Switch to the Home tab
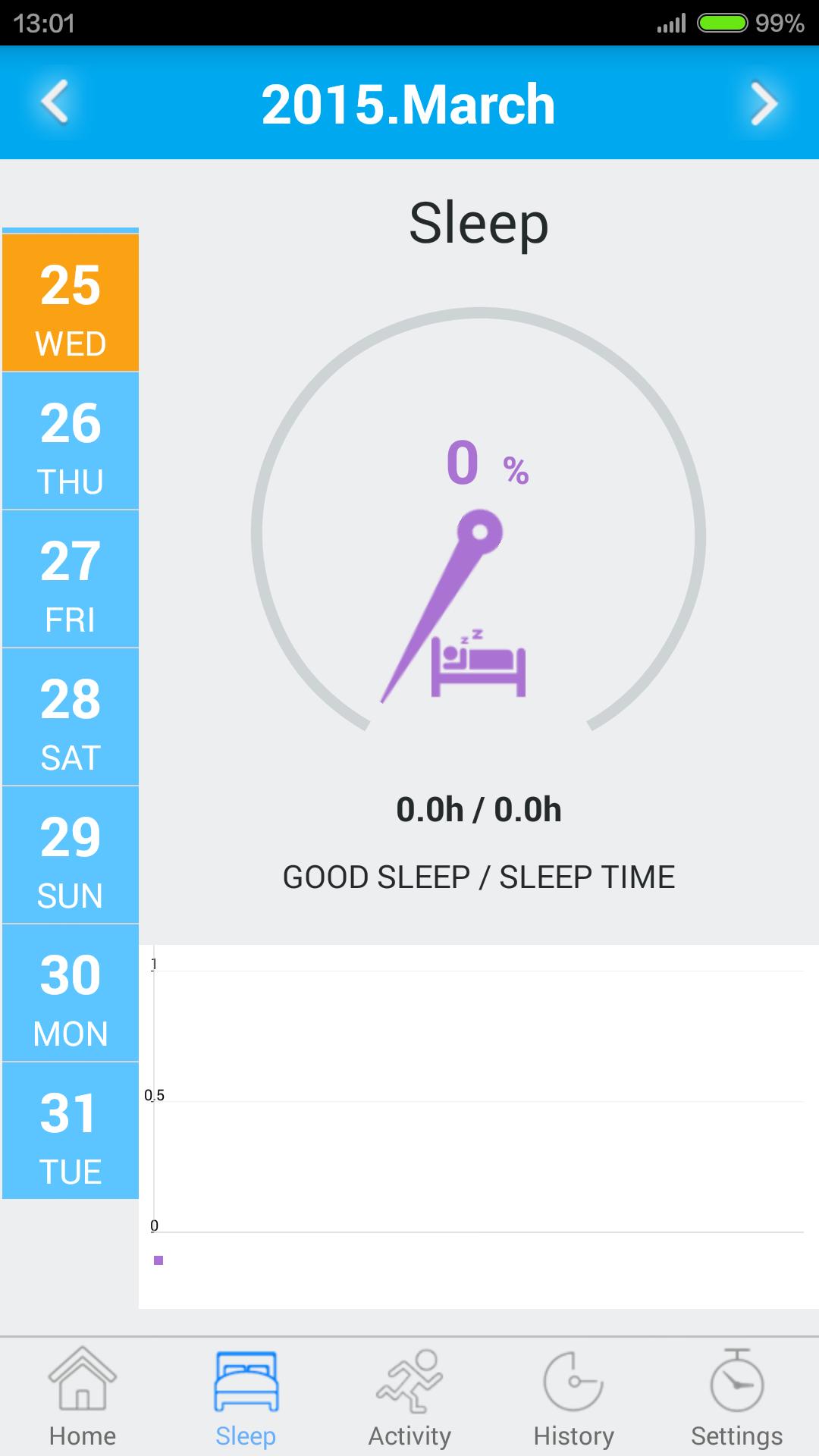This screenshot has height=1456, width=819. click(x=82, y=1397)
